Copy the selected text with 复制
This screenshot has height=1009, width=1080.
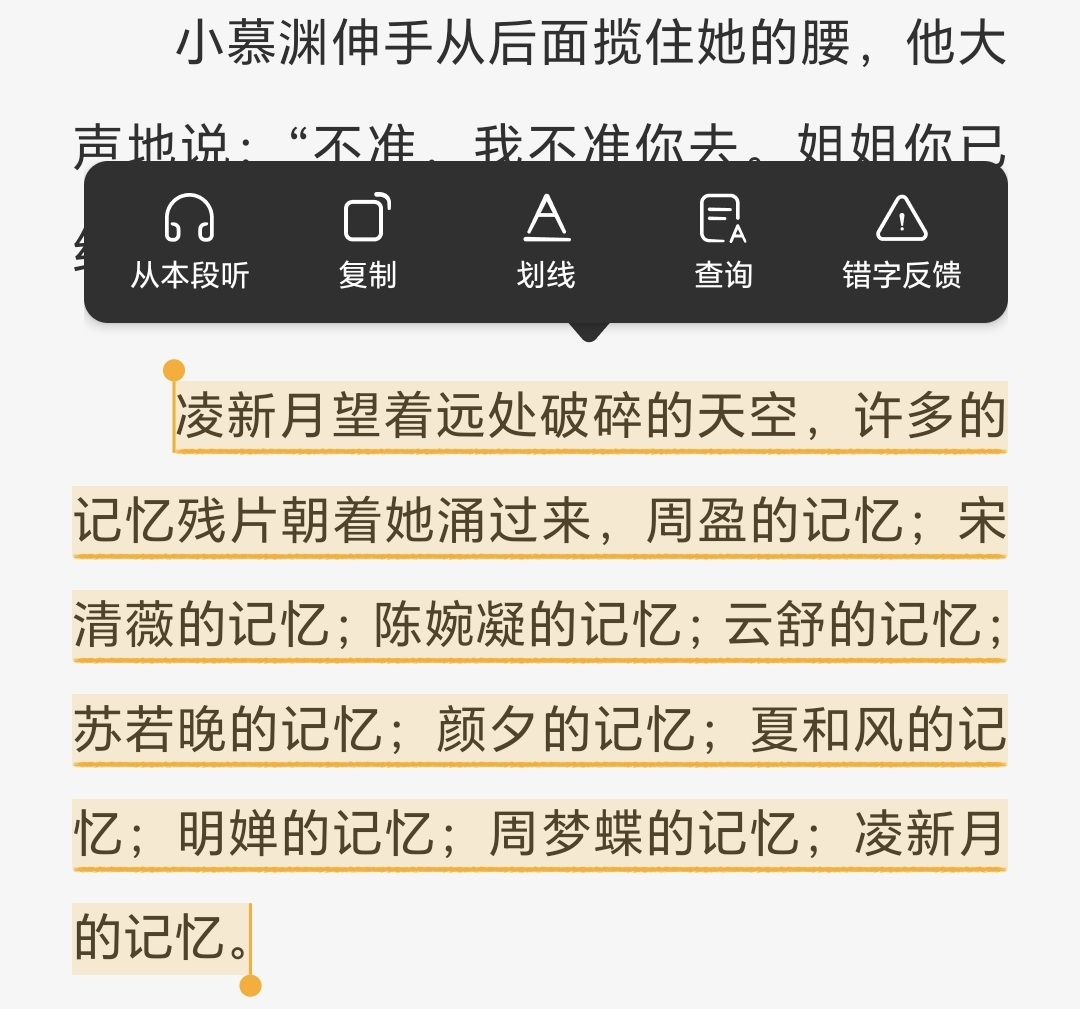tap(367, 242)
